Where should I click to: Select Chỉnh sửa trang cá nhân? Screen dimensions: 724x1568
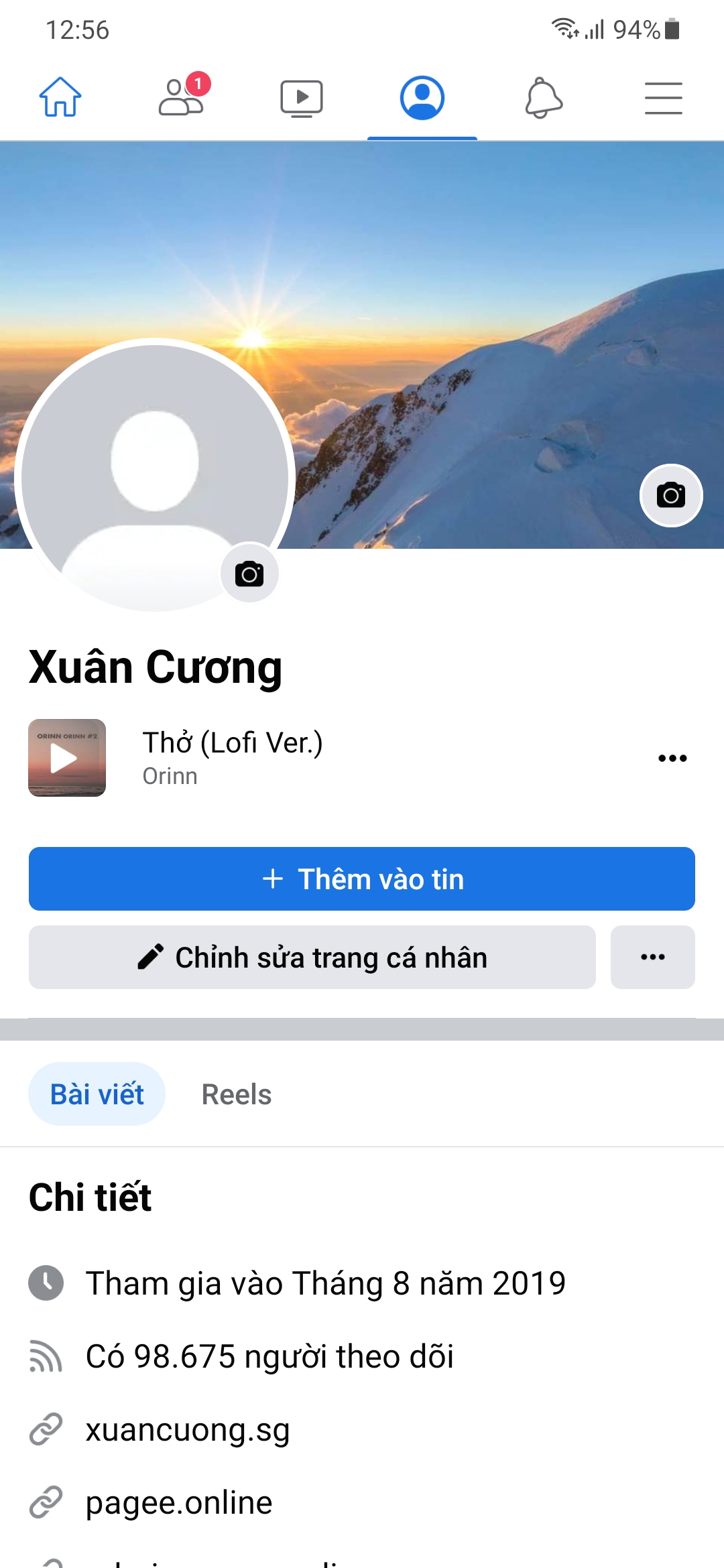(x=312, y=958)
